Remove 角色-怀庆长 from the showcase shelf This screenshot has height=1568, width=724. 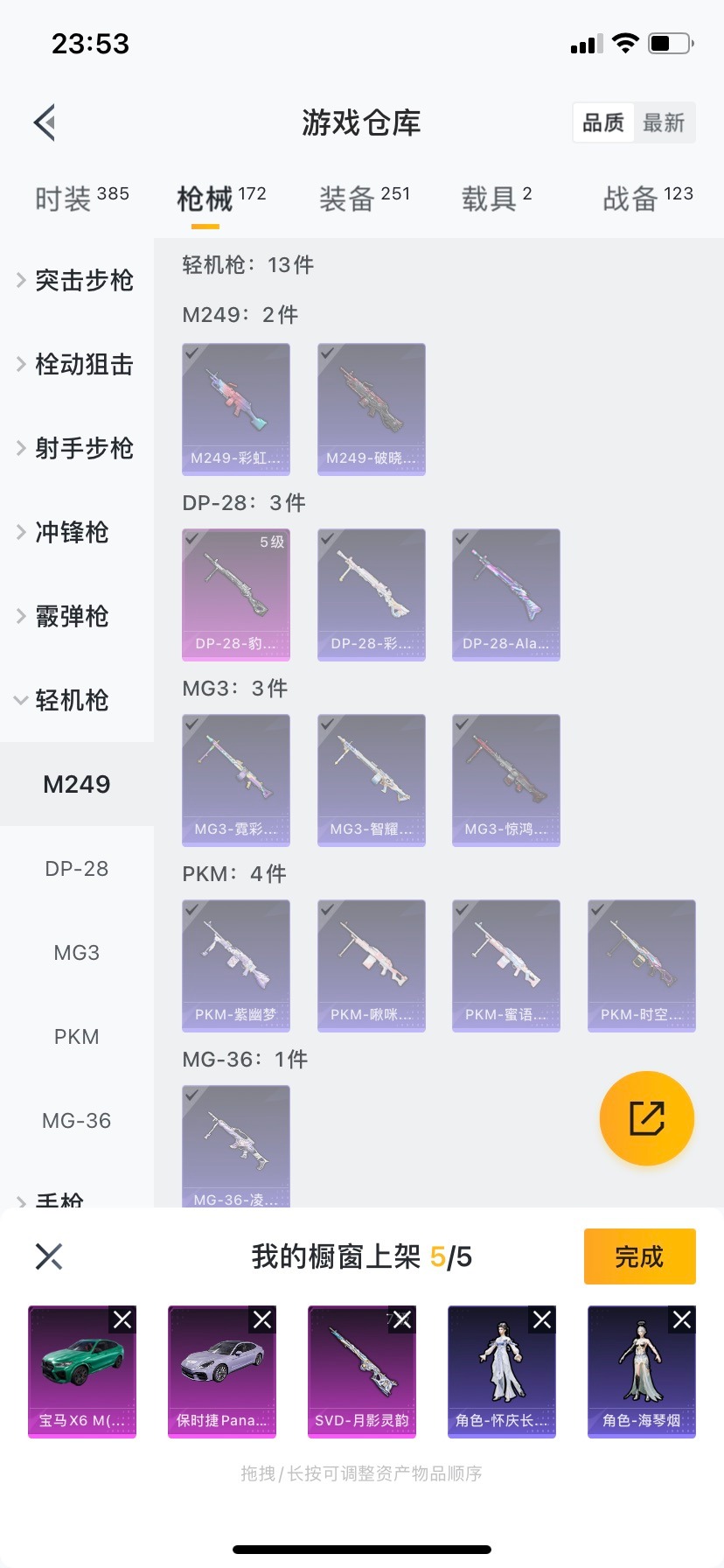point(542,1319)
